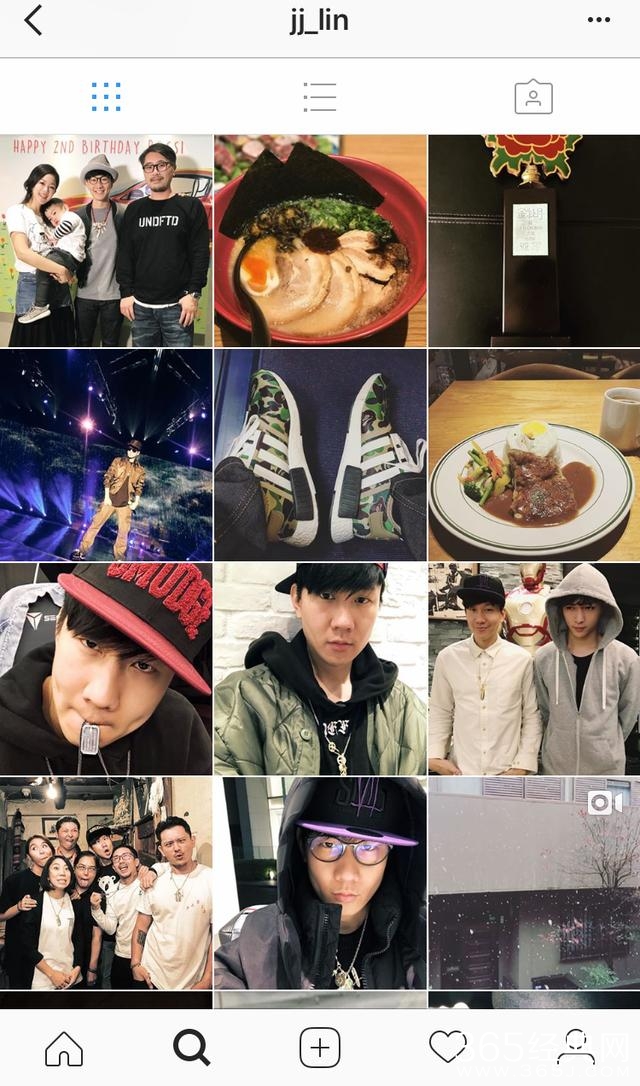Open the green jacket selfie post
Viewport: 640px width, 1086px height.
pyautogui.click(x=320, y=668)
